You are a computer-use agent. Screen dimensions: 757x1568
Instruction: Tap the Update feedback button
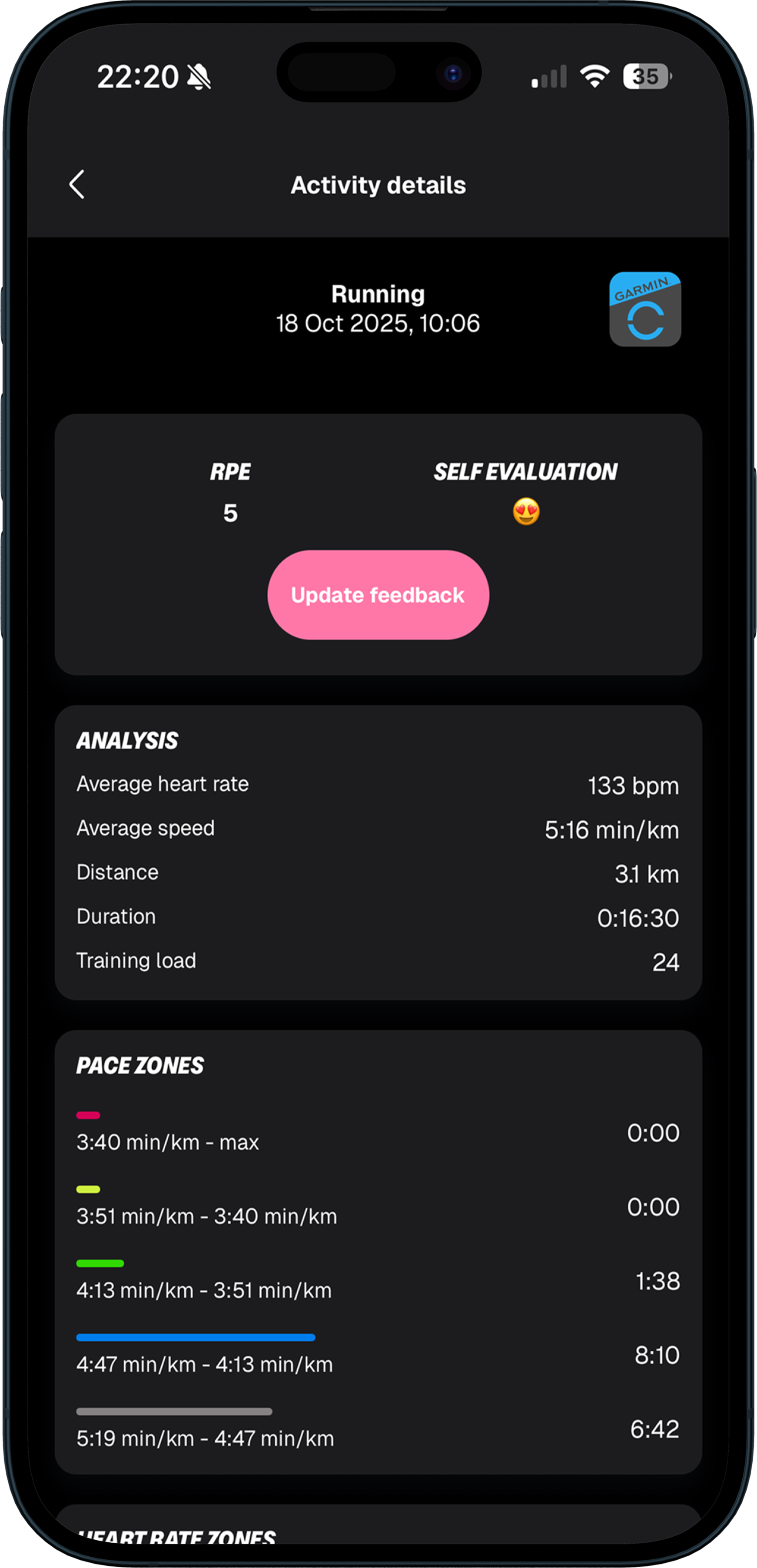(x=378, y=595)
